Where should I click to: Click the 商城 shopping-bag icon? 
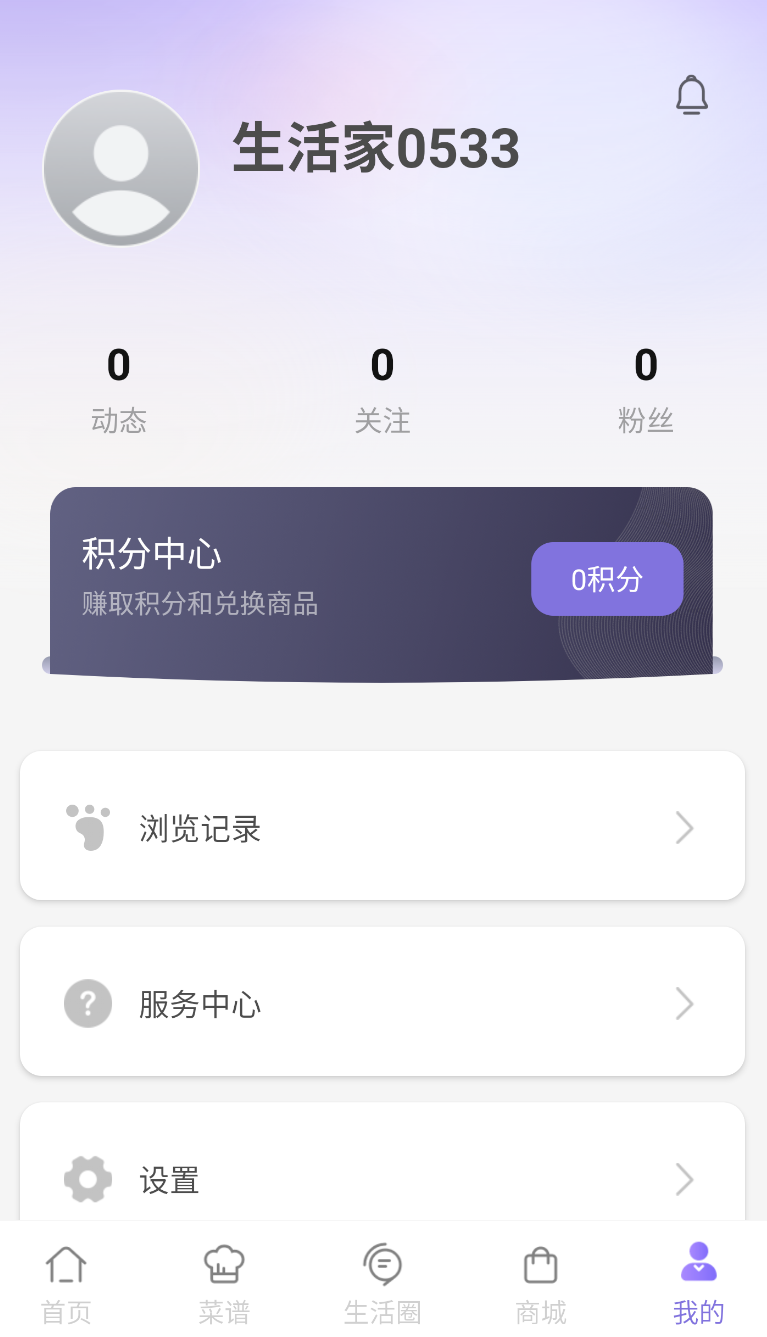(x=539, y=1263)
